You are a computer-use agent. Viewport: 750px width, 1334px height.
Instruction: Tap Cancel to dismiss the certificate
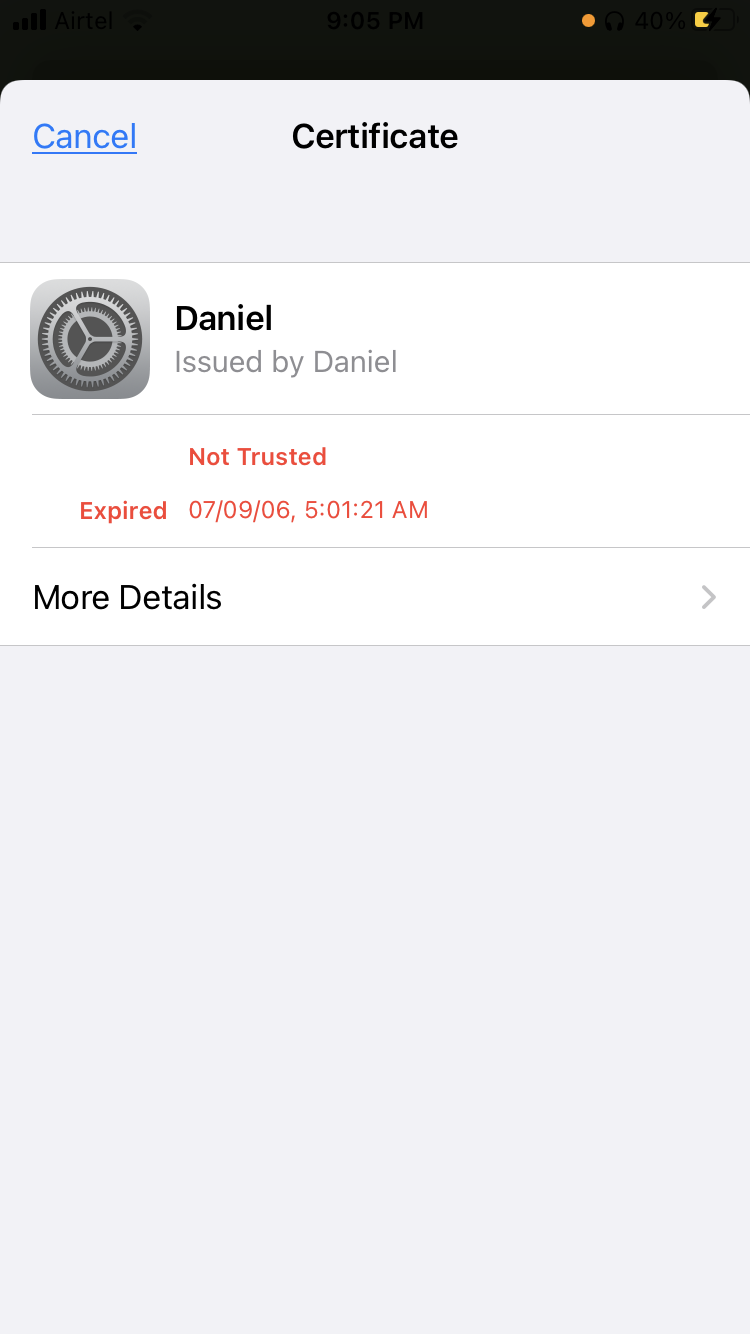point(85,136)
